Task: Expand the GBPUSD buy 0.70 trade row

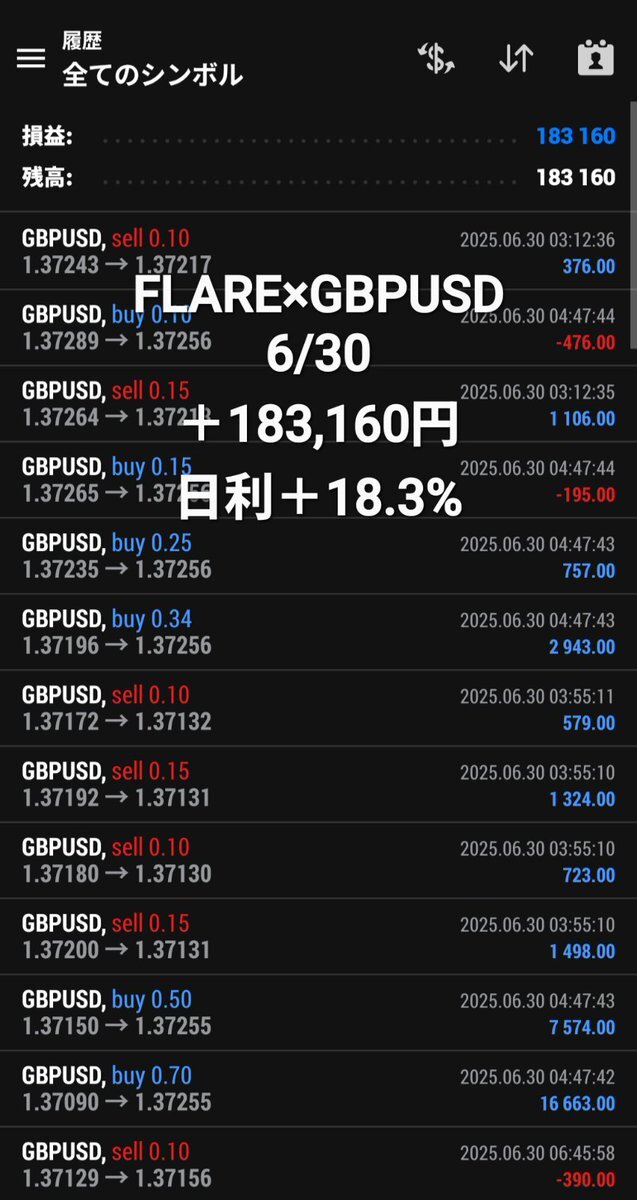Action: click(318, 1089)
